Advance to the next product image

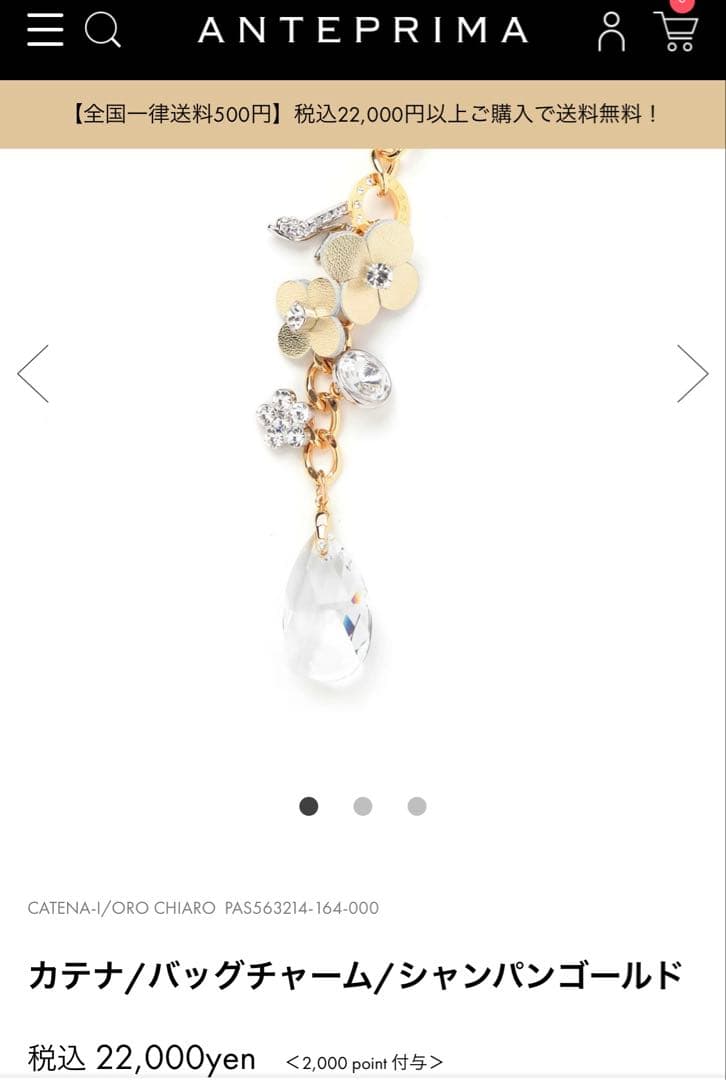point(691,371)
